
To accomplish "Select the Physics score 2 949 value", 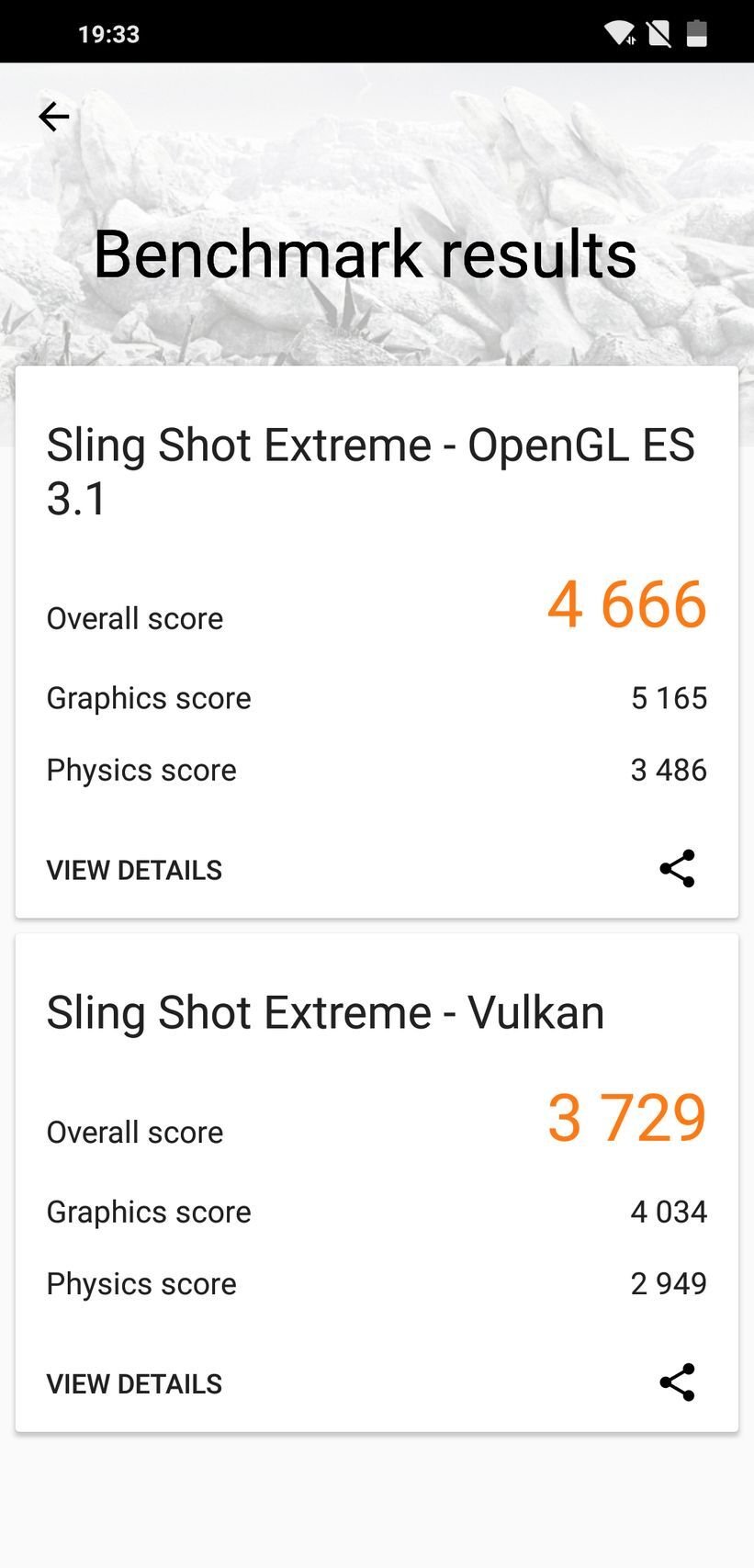I will click(x=667, y=1283).
